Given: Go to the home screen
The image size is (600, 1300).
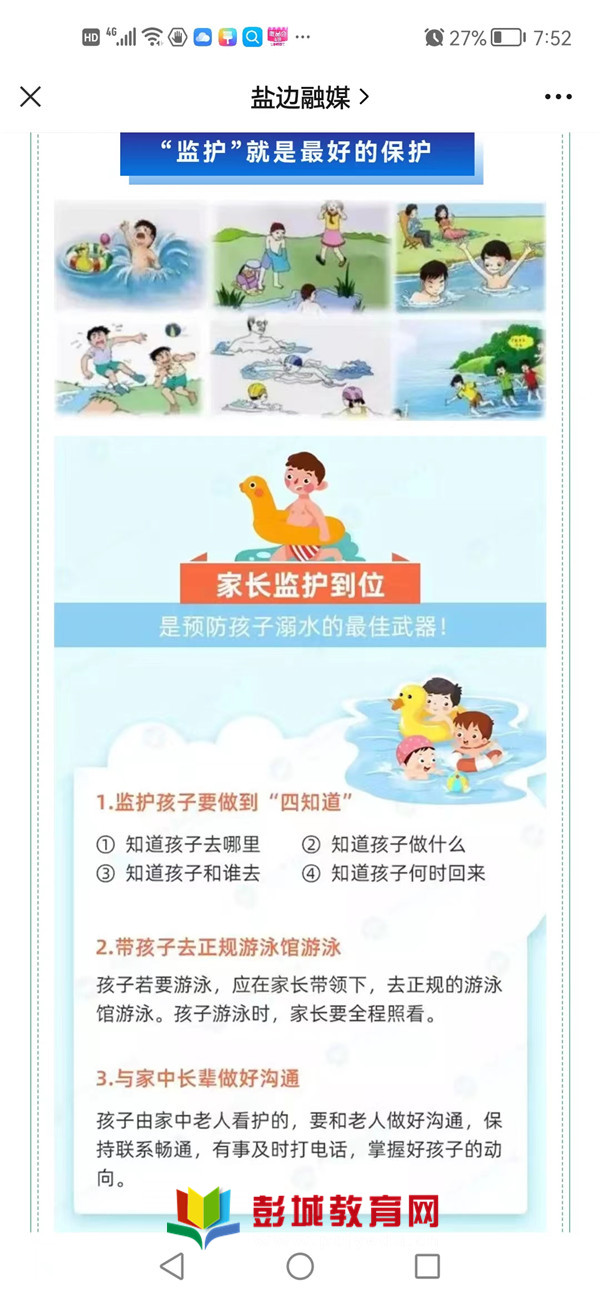Looking at the screenshot, I should tap(300, 1265).
